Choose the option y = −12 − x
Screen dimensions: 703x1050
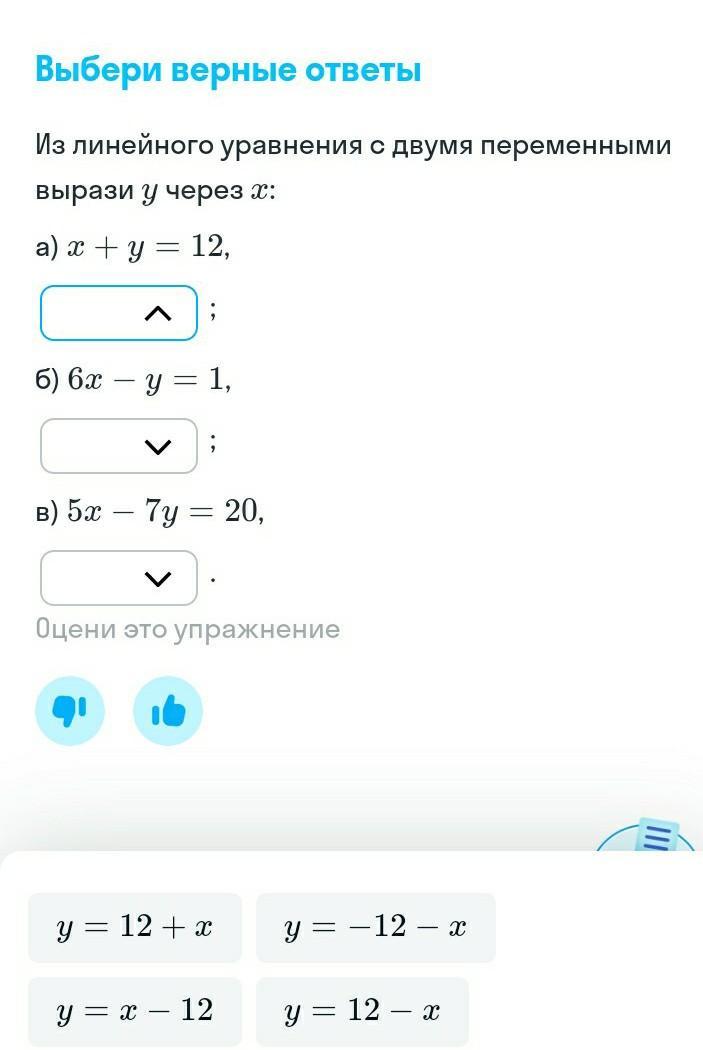[x=375, y=927]
